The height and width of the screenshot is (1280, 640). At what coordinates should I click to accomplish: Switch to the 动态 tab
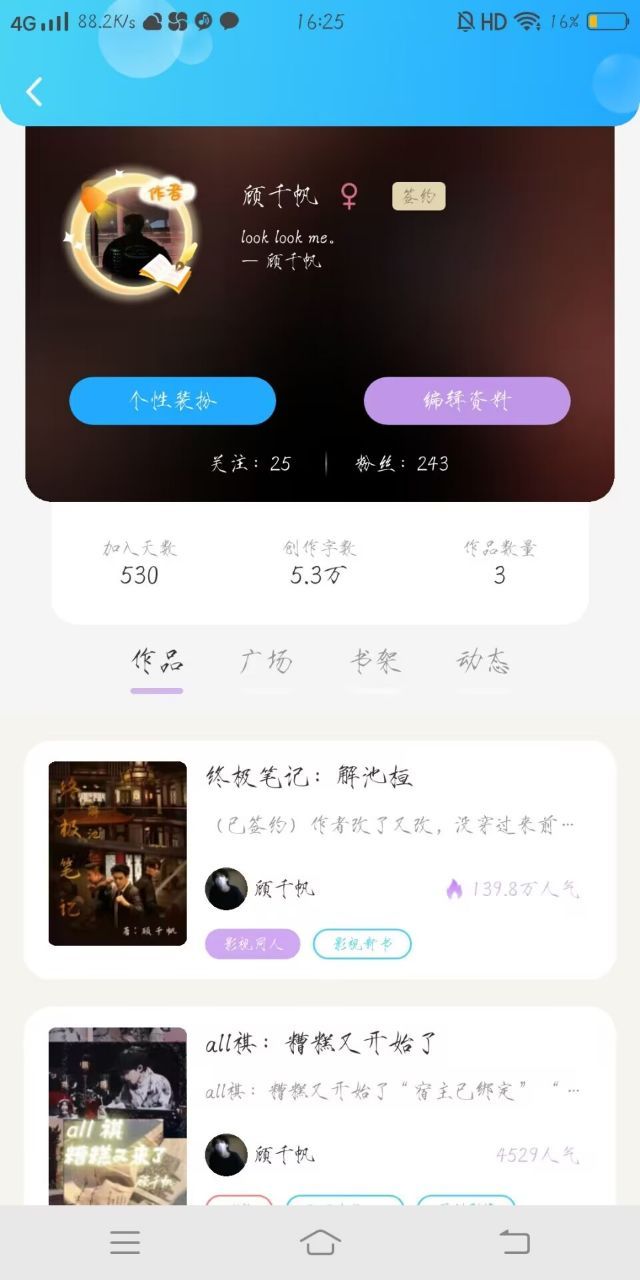point(483,661)
